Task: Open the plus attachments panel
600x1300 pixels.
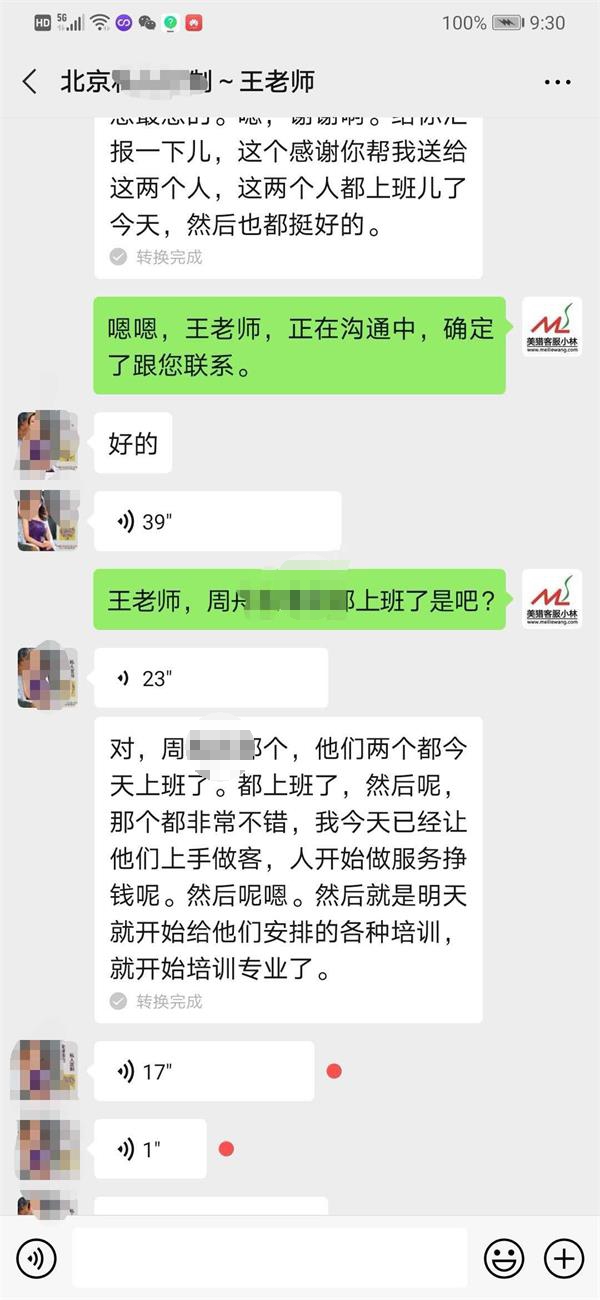Action: click(x=564, y=1258)
